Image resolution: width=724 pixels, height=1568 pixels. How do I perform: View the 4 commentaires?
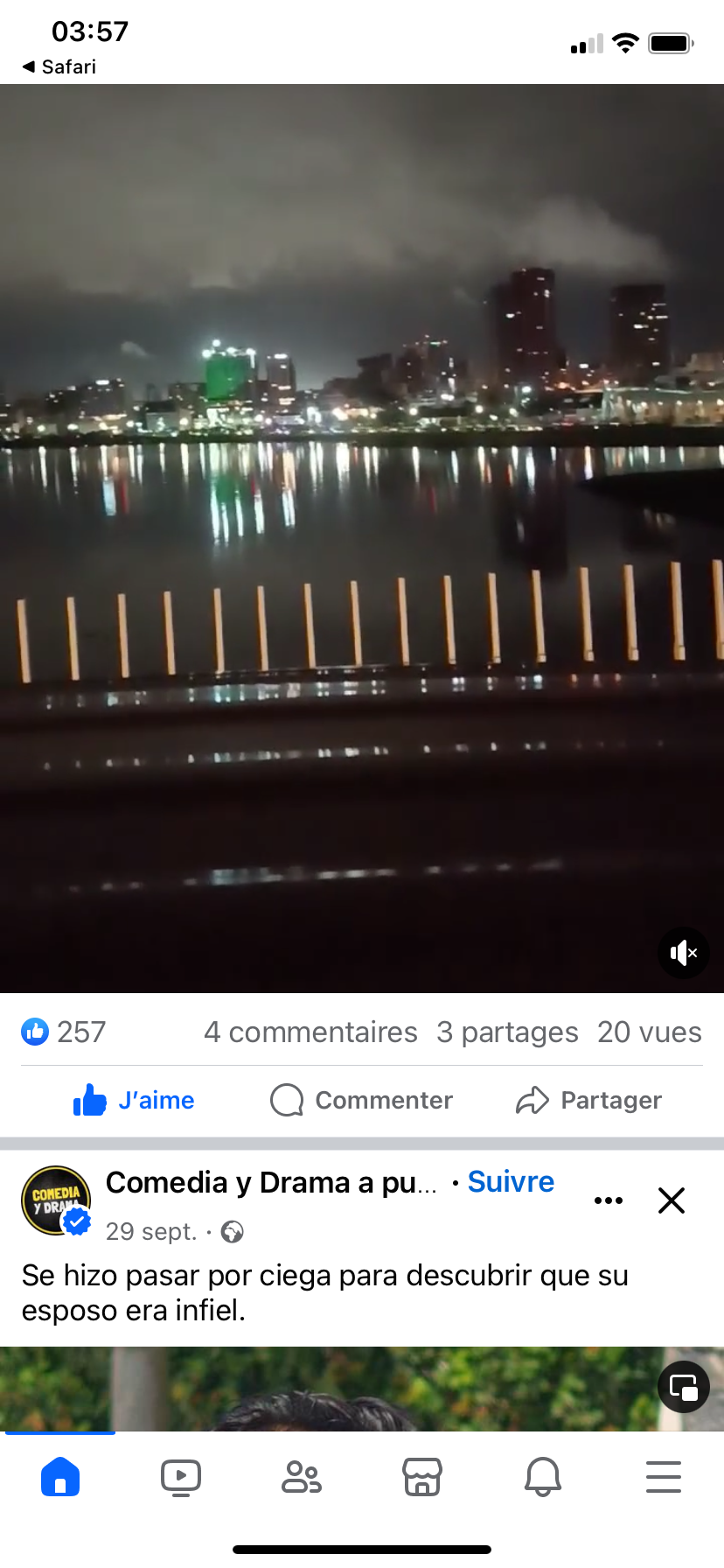tap(310, 1032)
